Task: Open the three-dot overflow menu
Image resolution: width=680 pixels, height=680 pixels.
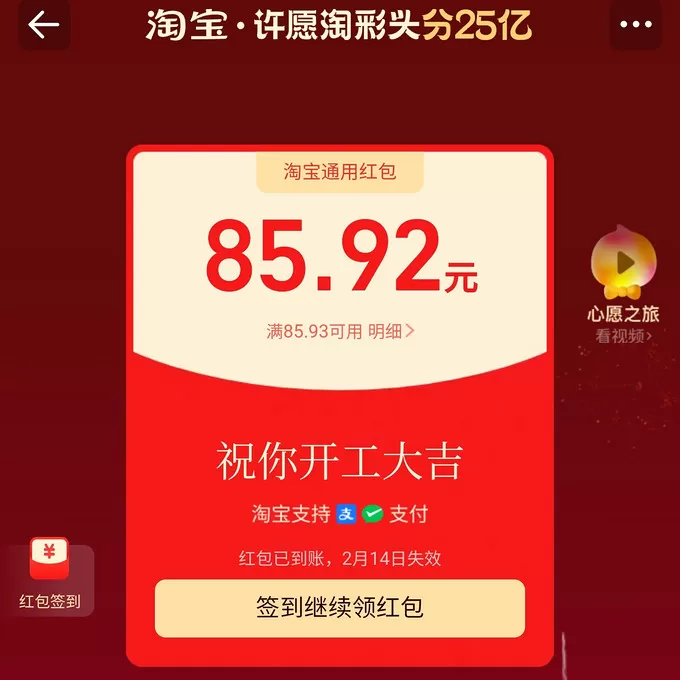Action: click(x=635, y=25)
